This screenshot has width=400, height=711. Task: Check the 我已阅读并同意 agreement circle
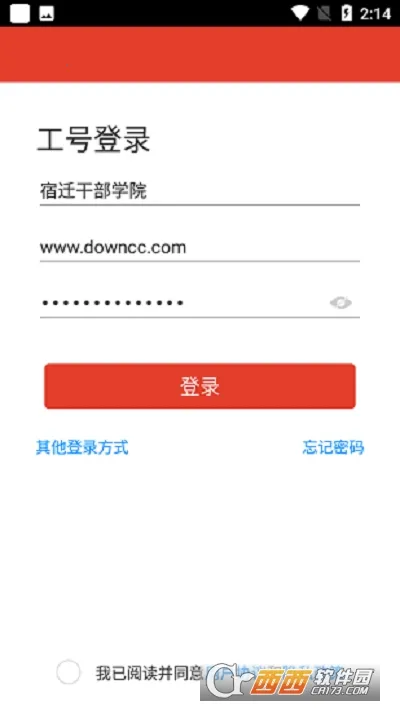tap(68, 672)
